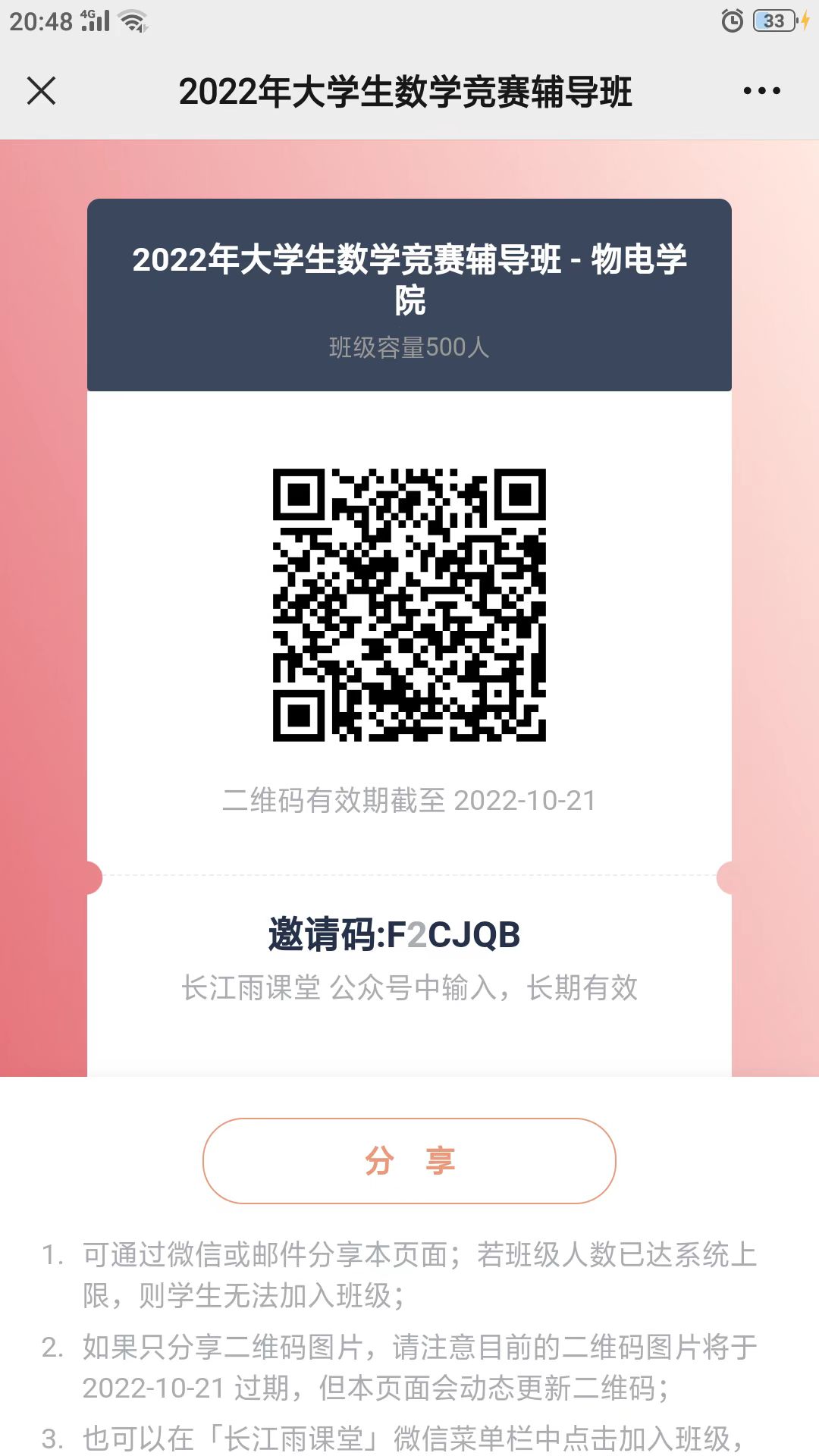Open the three-dot overflow menu
Image resolution: width=819 pixels, height=1456 pixels.
761,91
